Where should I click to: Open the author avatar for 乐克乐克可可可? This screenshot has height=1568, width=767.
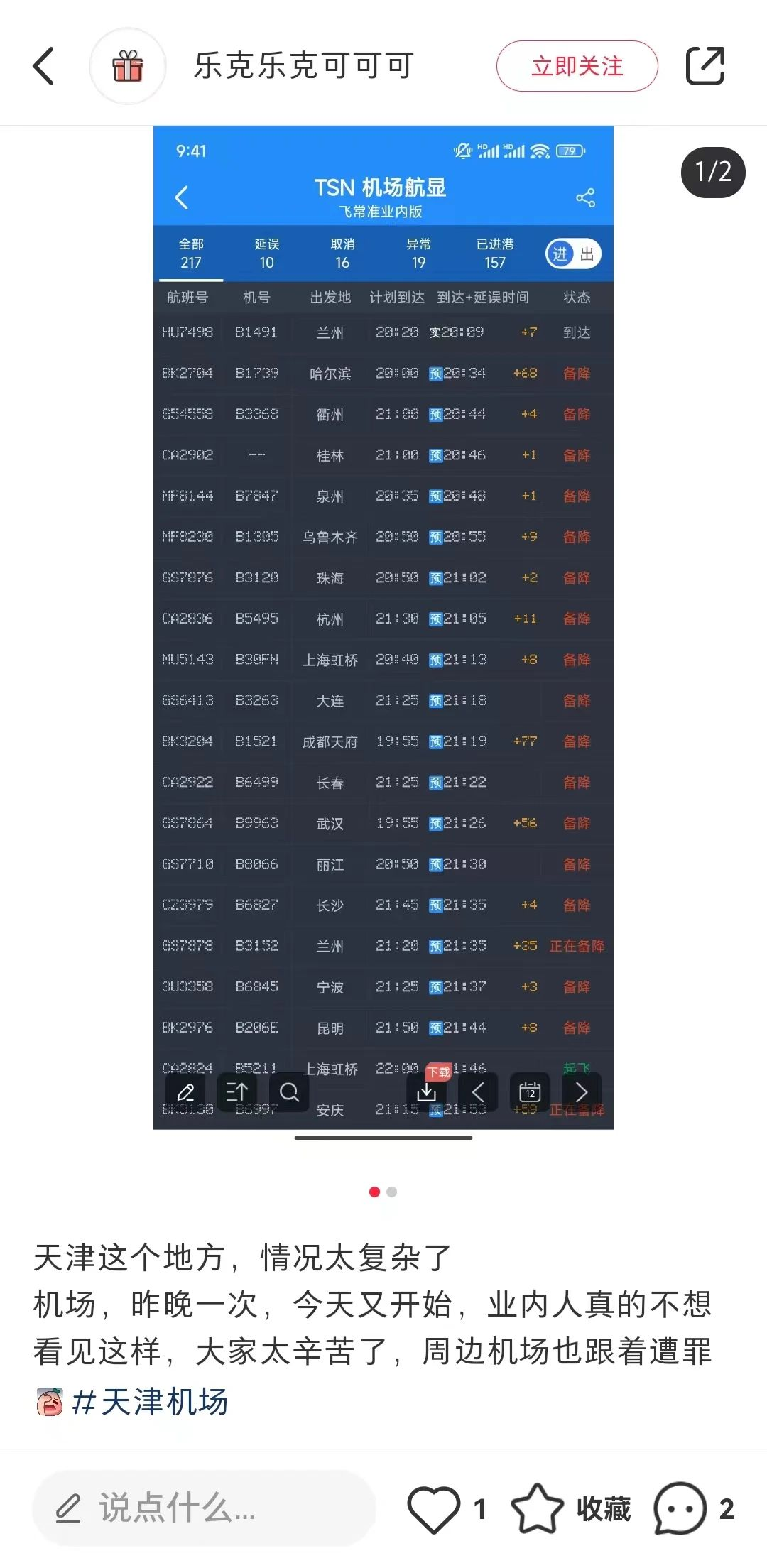(128, 66)
